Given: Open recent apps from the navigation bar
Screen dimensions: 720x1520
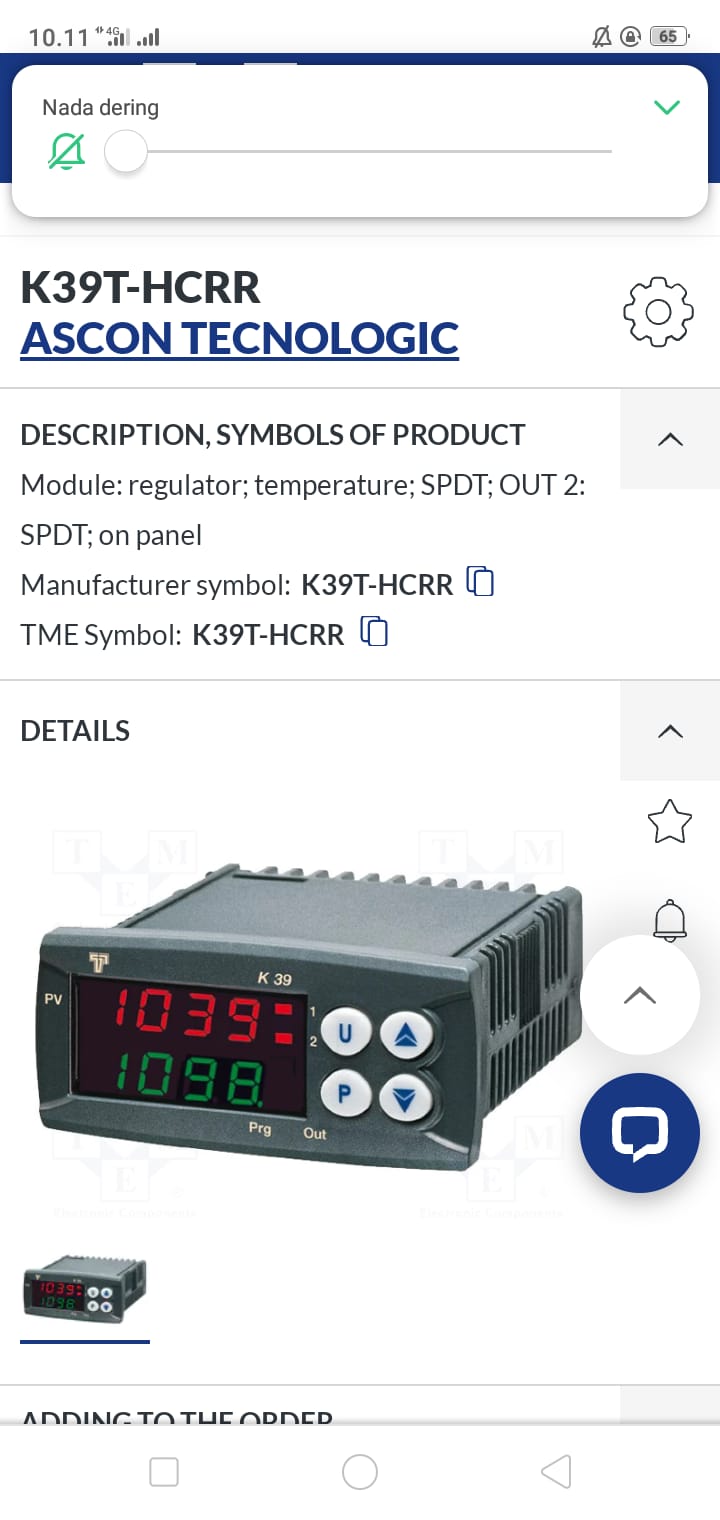Looking at the screenshot, I should click(164, 1471).
